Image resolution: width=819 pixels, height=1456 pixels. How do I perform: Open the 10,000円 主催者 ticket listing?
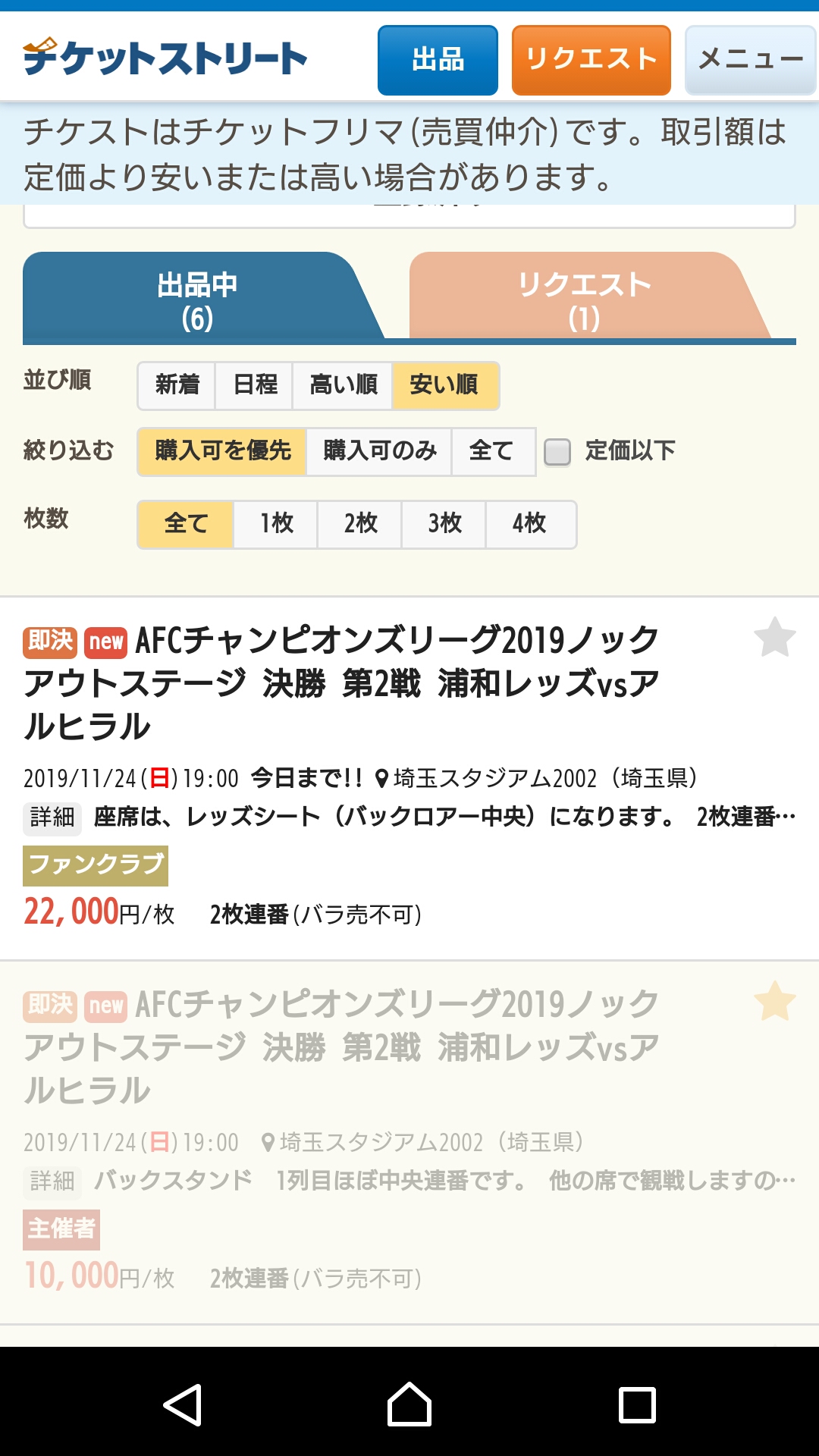[x=341, y=1046]
